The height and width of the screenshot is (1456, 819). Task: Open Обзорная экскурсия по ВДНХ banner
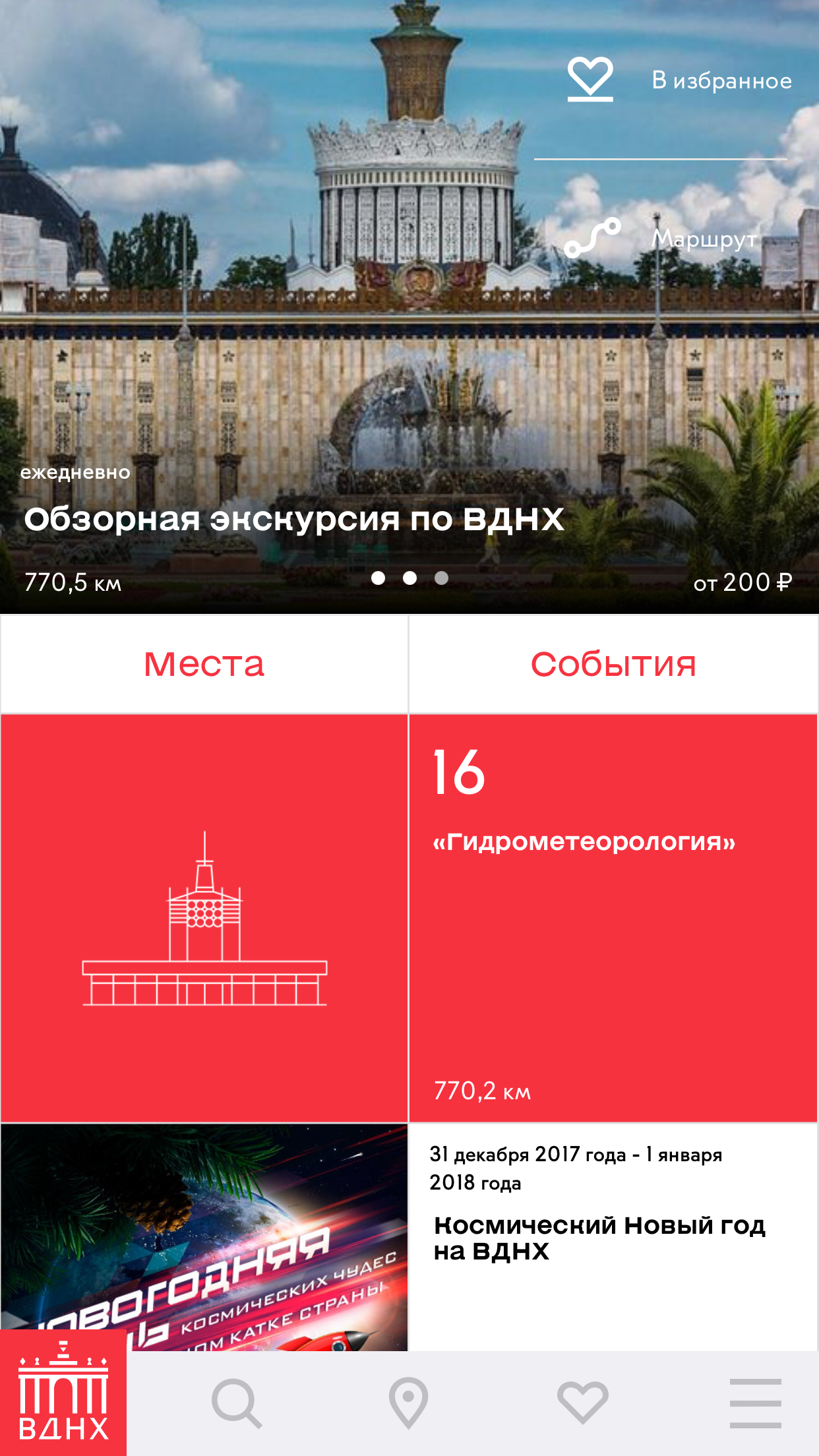294,519
